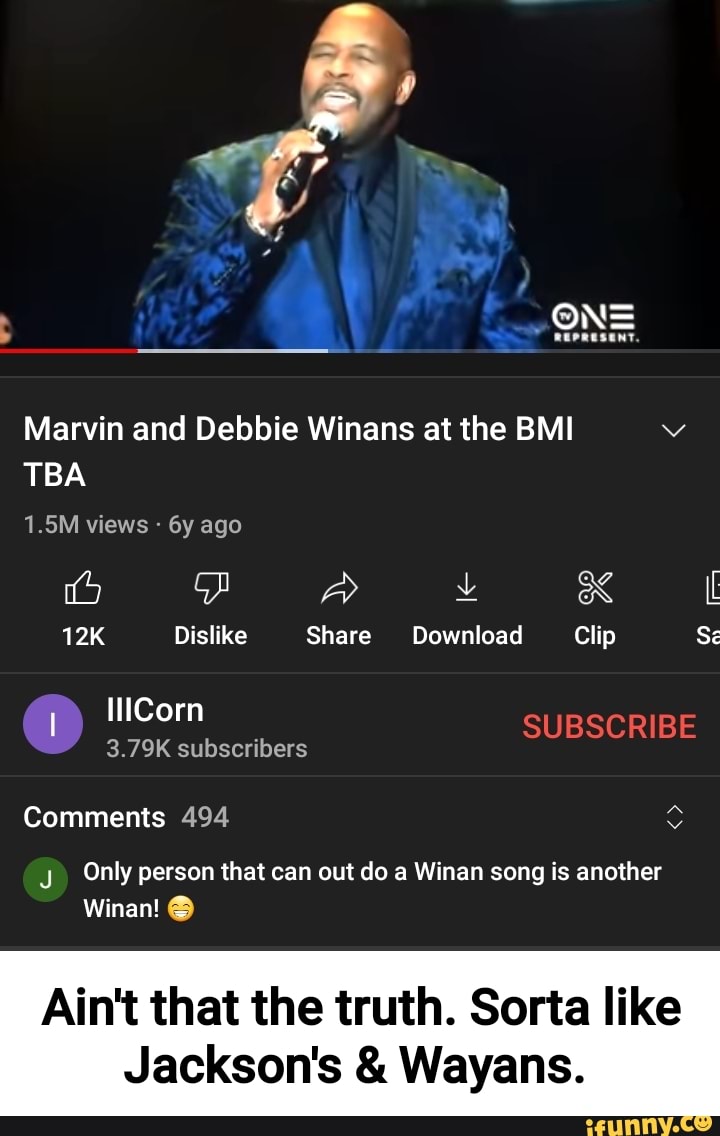
Task: Subscribe to the IIICorn channel
Action: point(608,726)
